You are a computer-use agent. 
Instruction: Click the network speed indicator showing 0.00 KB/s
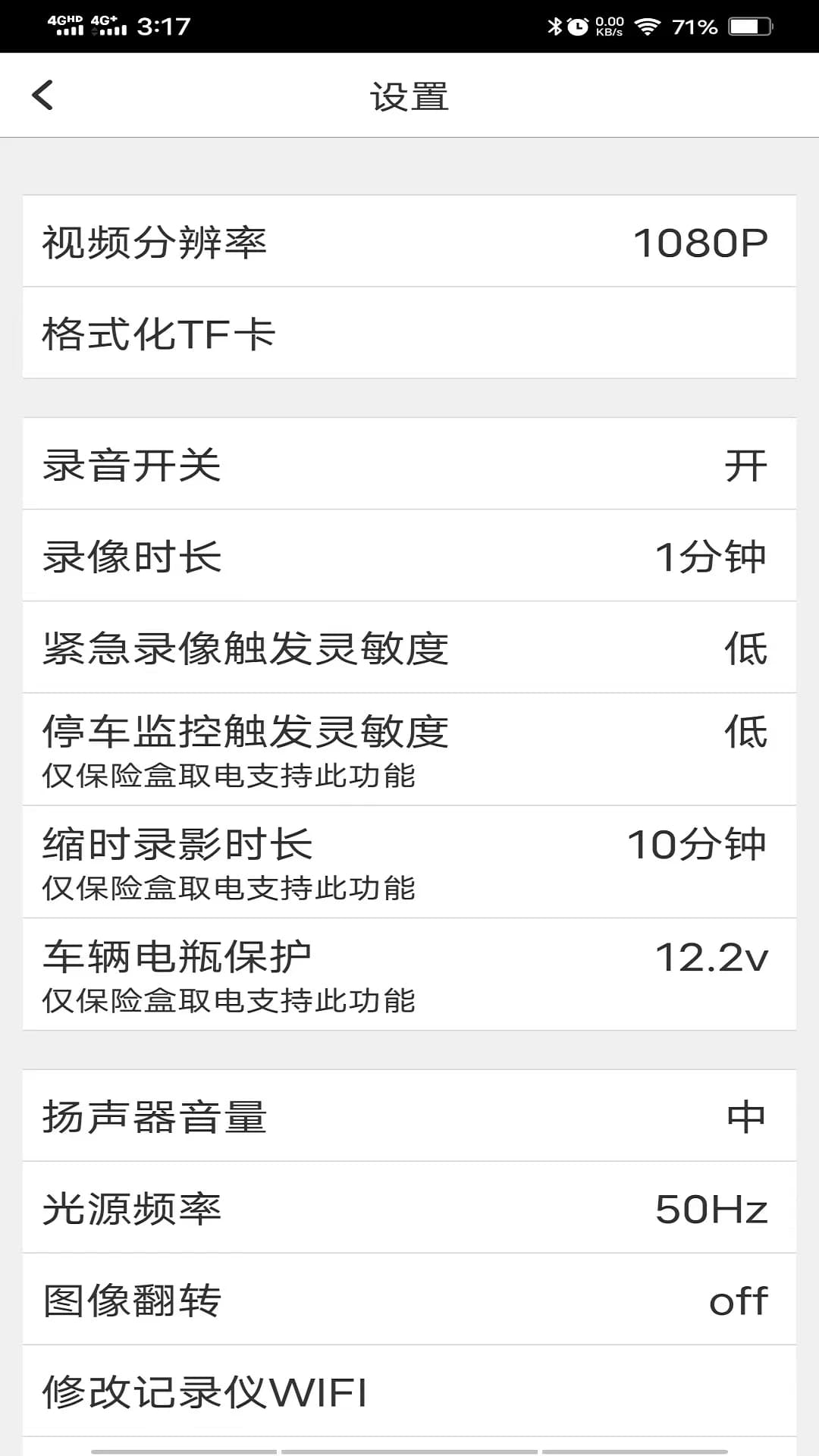point(610,25)
